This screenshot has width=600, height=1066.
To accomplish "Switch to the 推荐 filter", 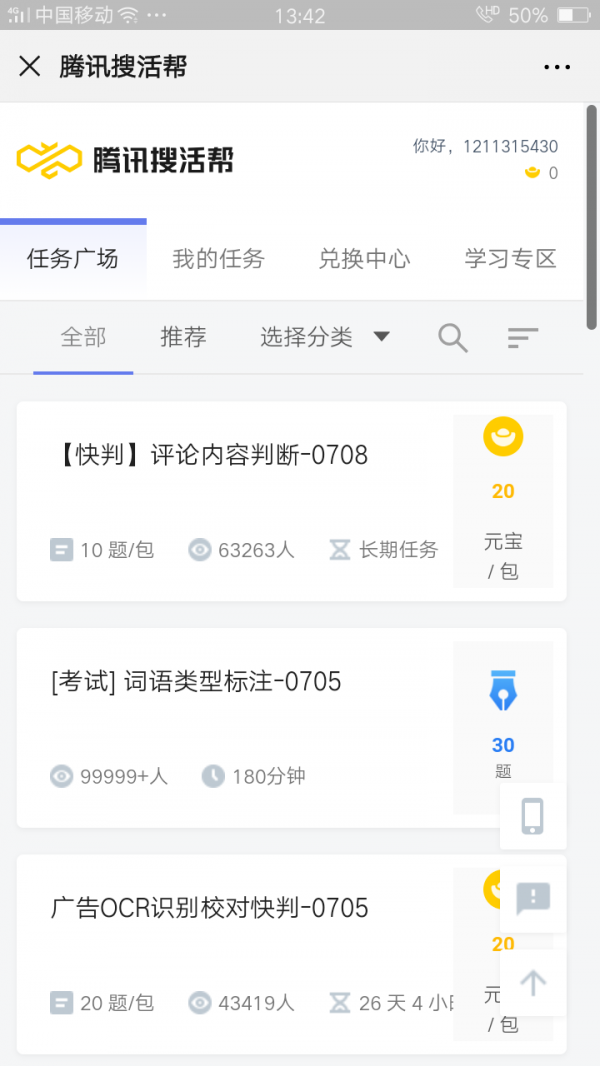I will 183,337.
